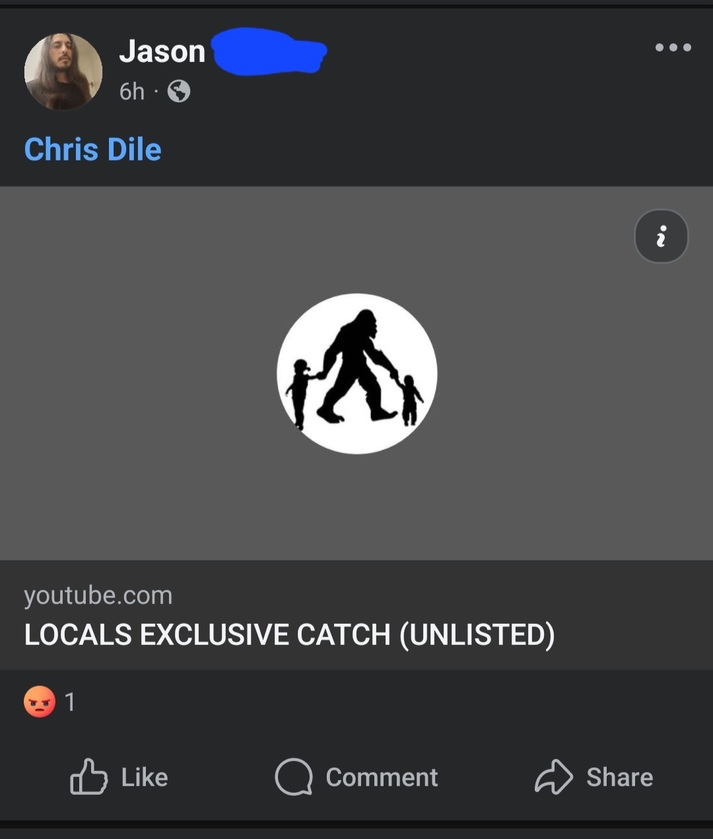Open the tagged Chris Dile profile
Screen dimensions: 713x839
point(92,150)
